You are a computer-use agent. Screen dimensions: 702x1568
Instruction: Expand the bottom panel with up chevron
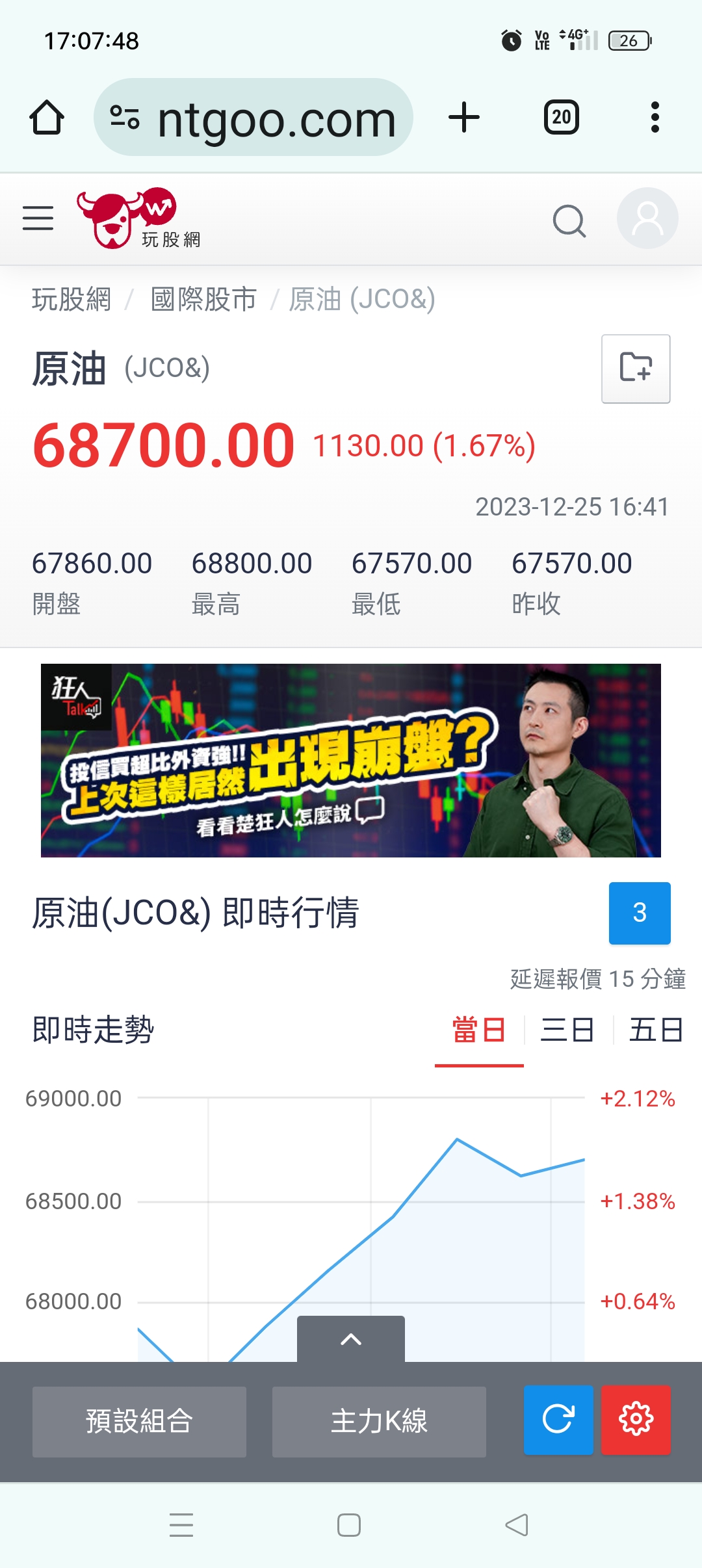tap(351, 1339)
